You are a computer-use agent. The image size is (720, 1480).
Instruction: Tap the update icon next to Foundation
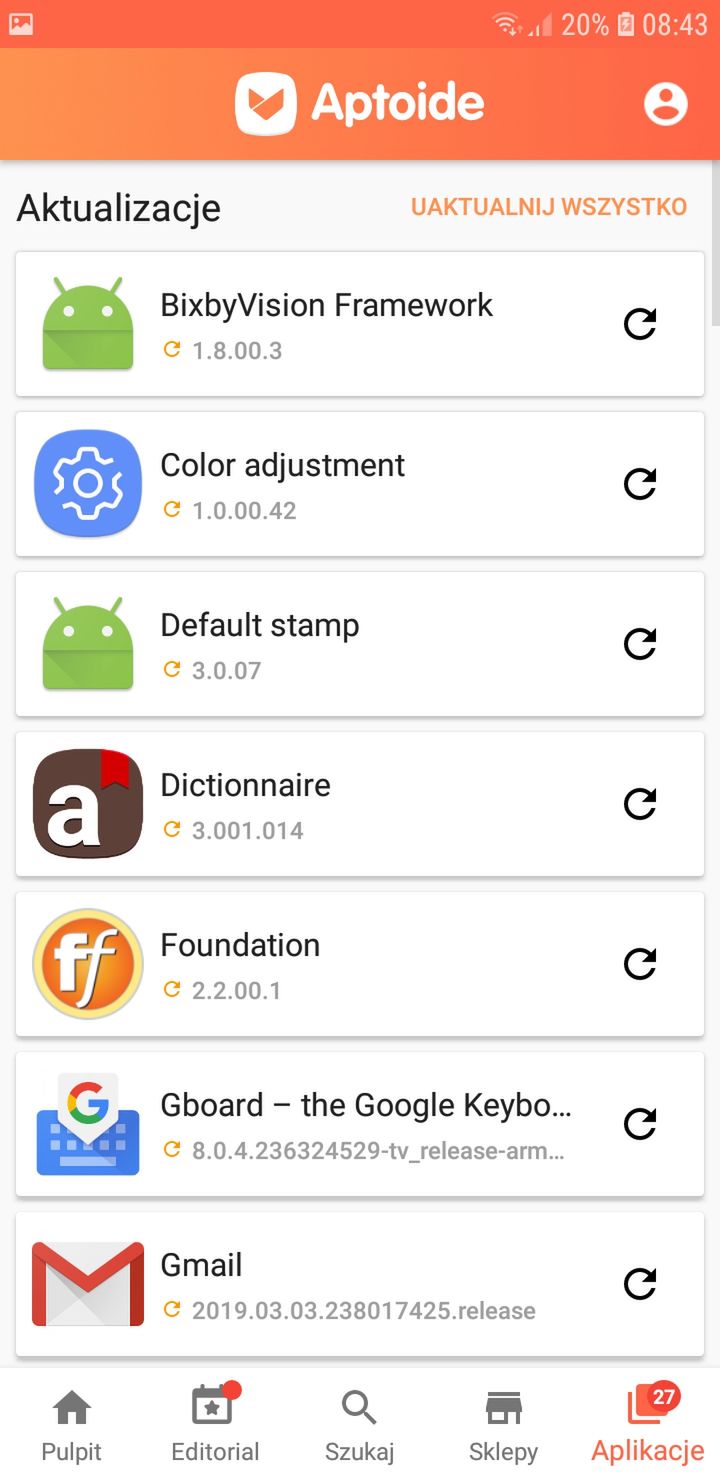[x=640, y=964]
